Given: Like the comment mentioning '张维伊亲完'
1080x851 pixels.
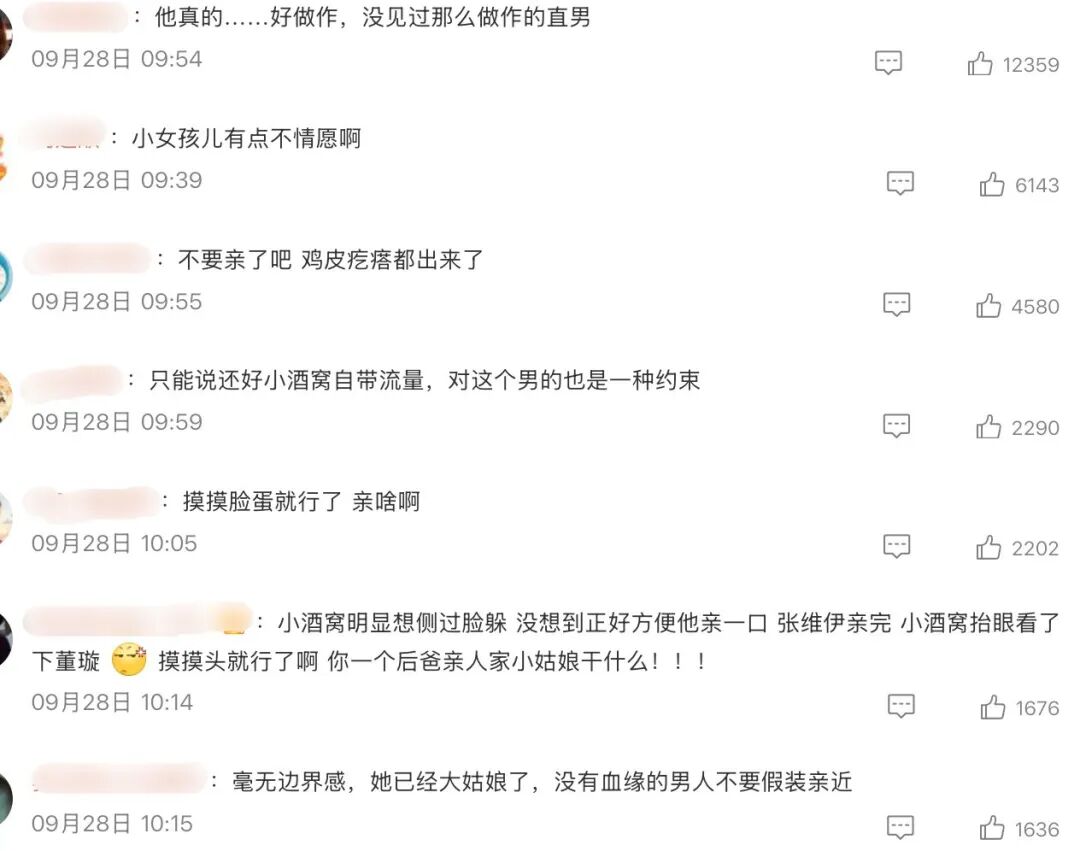Looking at the screenshot, I should 993,708.
